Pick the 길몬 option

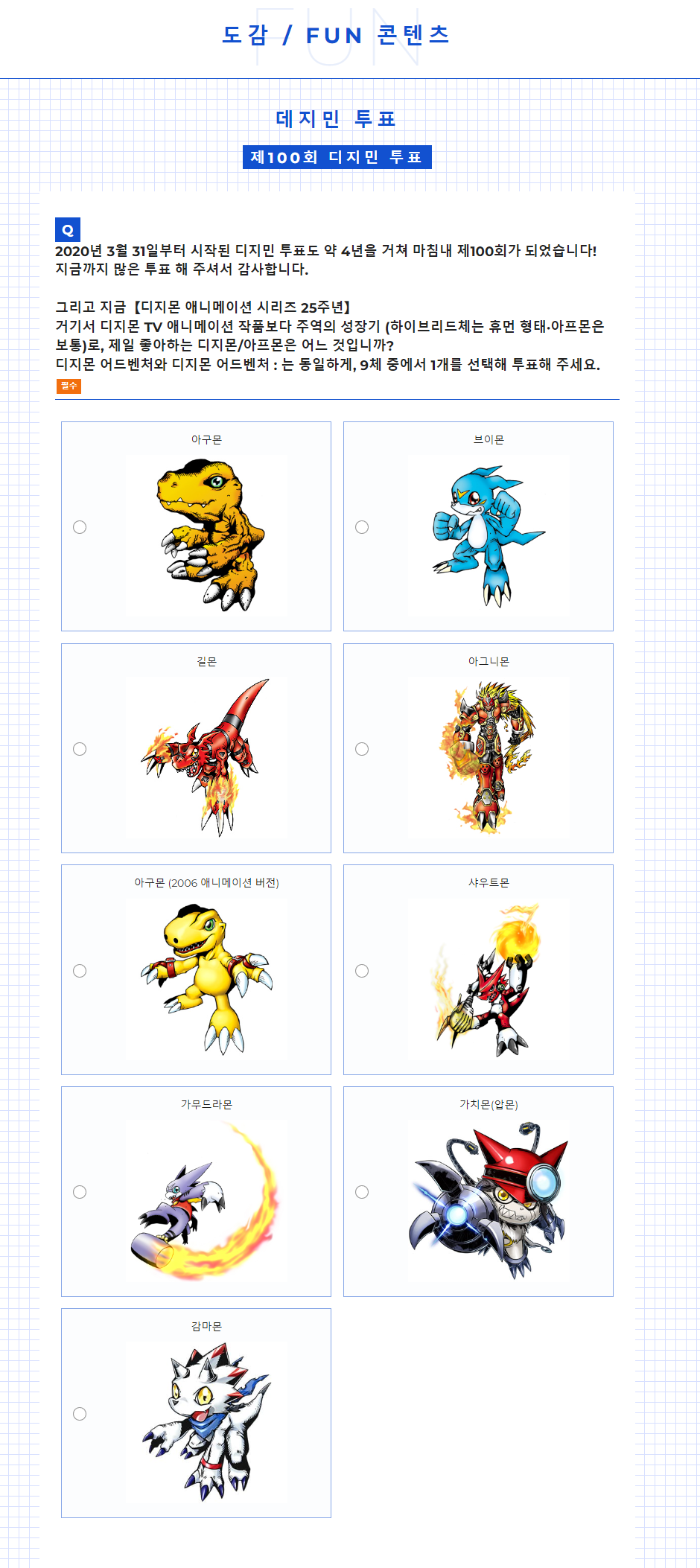point(80,749)
